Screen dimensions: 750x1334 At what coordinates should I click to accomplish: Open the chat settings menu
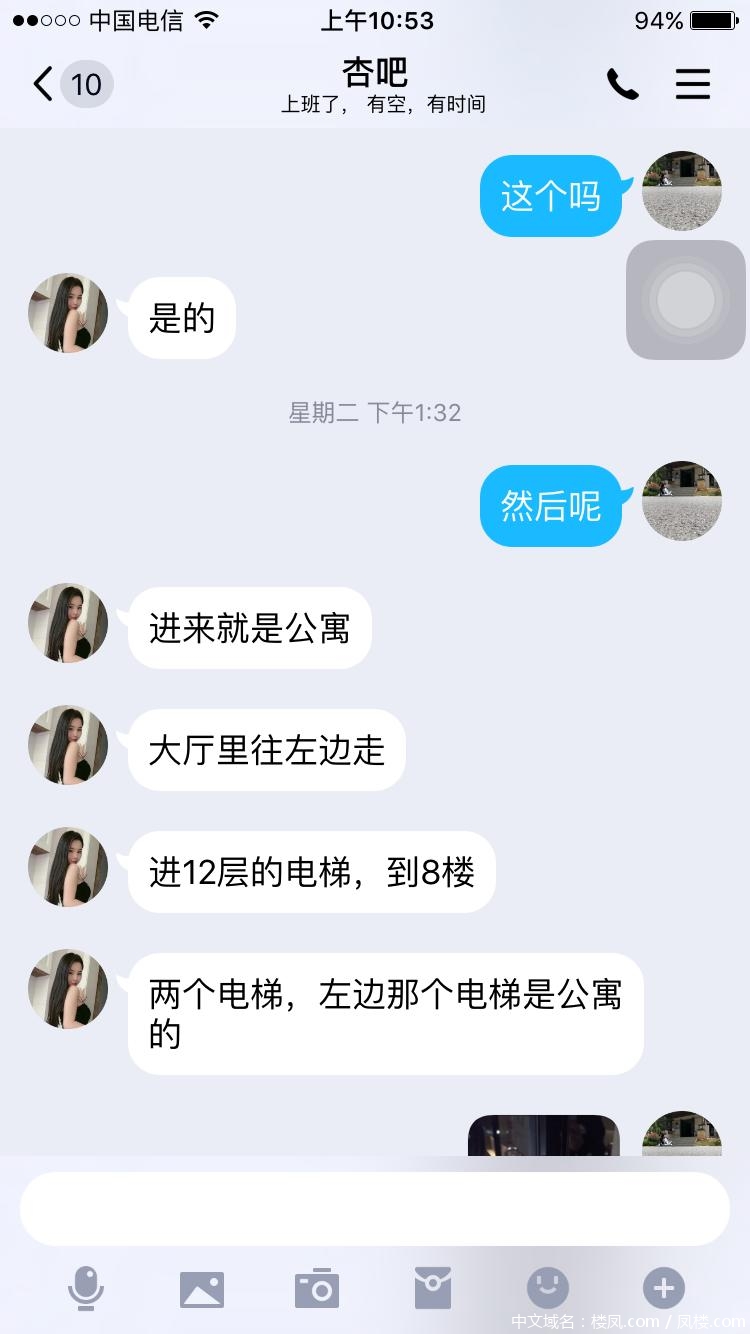(693, 84)
